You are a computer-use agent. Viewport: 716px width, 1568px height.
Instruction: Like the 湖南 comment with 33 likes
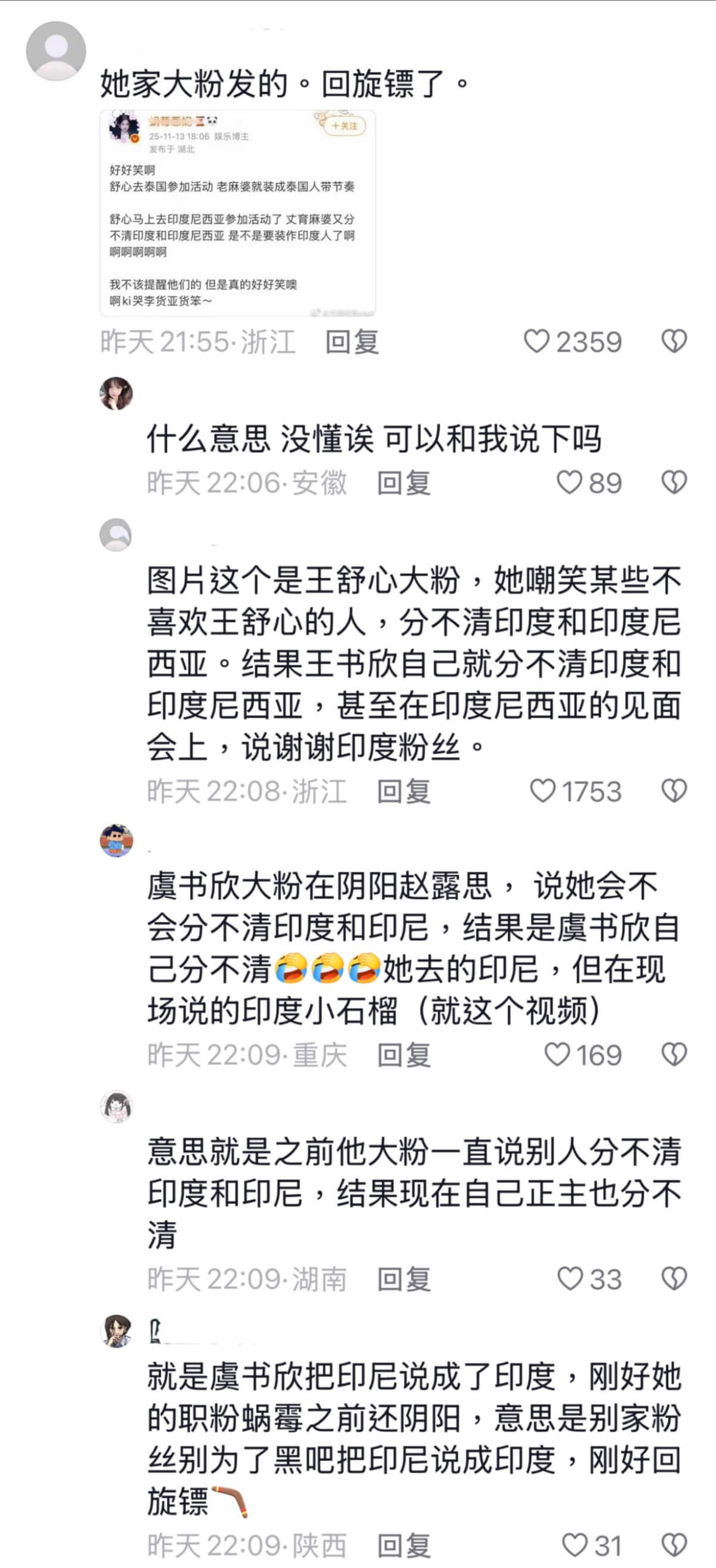(x=570, y=1279)
